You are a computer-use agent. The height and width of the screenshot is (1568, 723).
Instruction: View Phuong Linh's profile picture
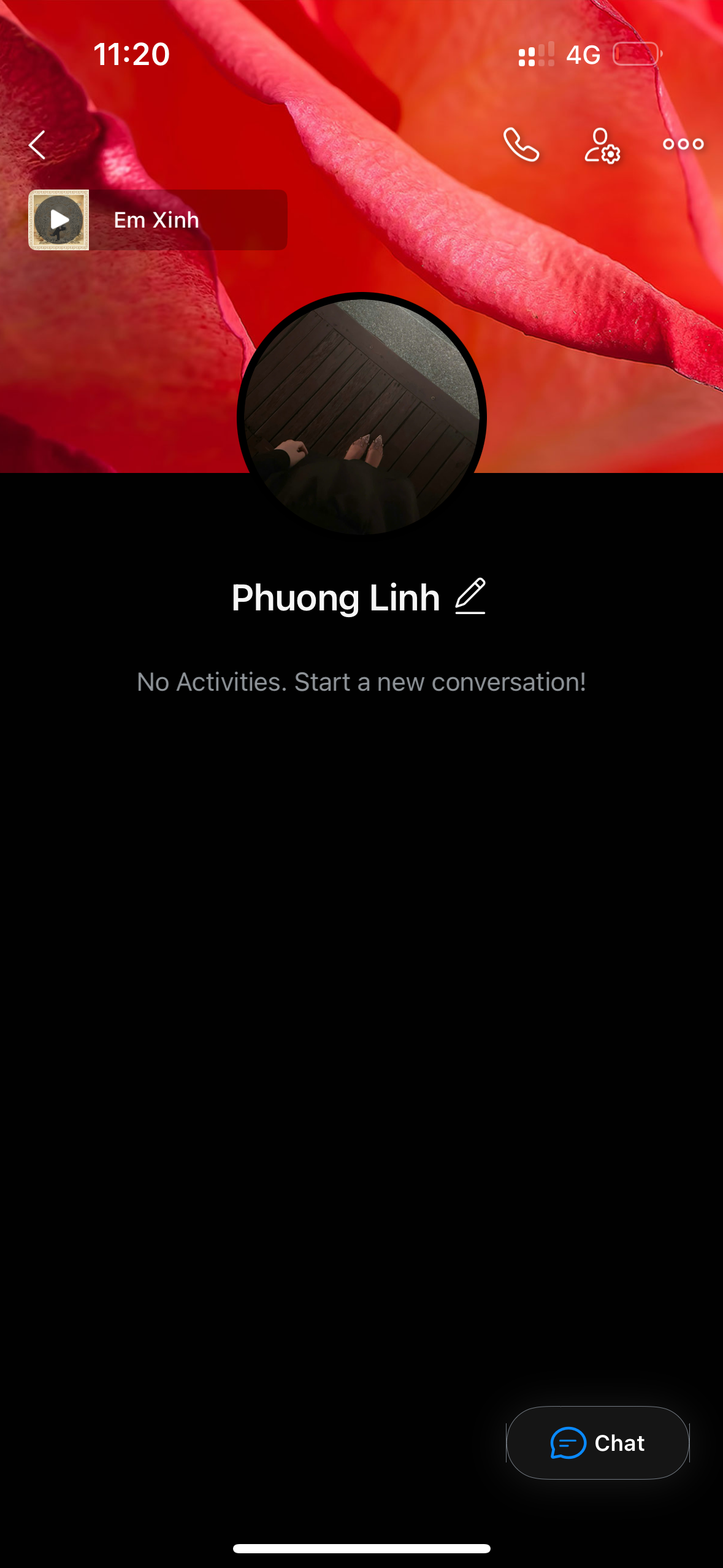pyautogui.click(x=362, y=417)
